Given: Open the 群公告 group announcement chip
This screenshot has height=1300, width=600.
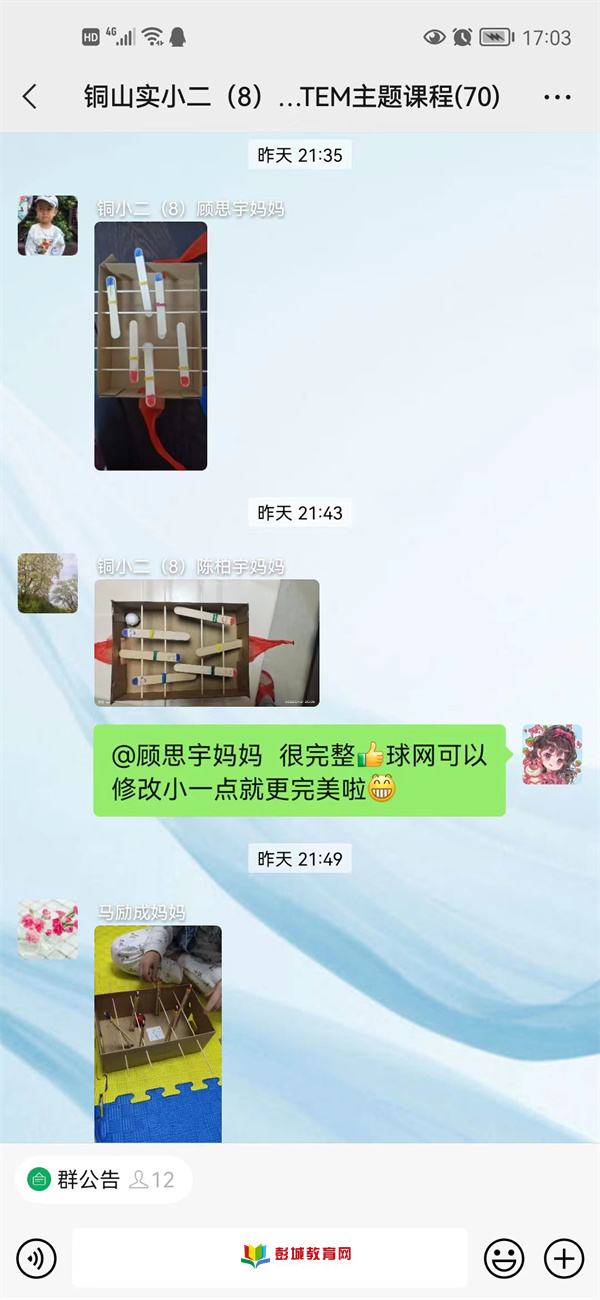Looking at the screenshot, I should pos(102,1180).
